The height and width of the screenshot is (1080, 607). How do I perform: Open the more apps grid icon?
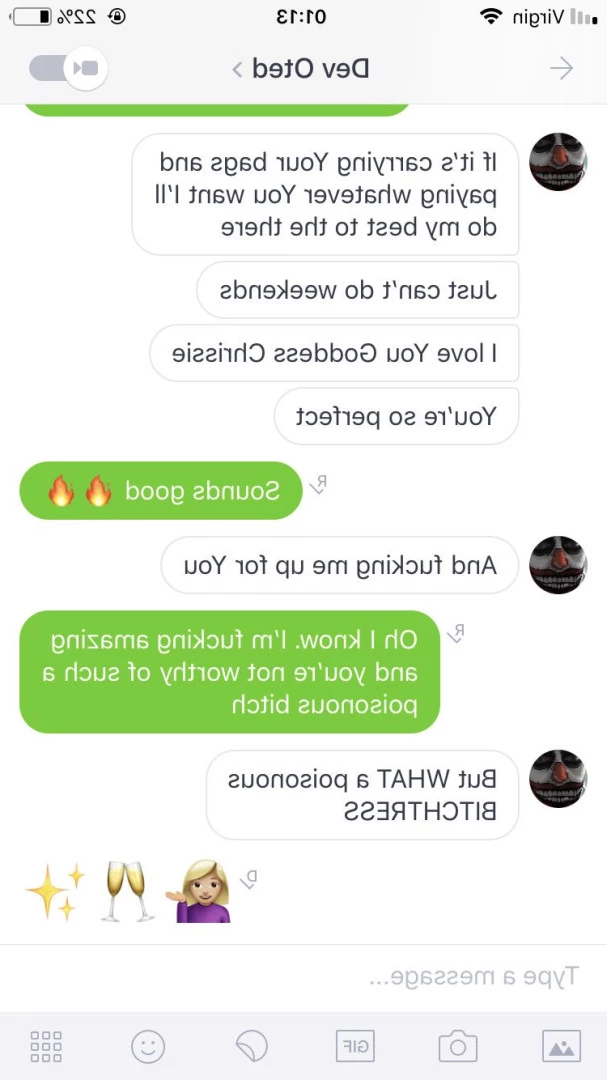tap(46, 1047)
